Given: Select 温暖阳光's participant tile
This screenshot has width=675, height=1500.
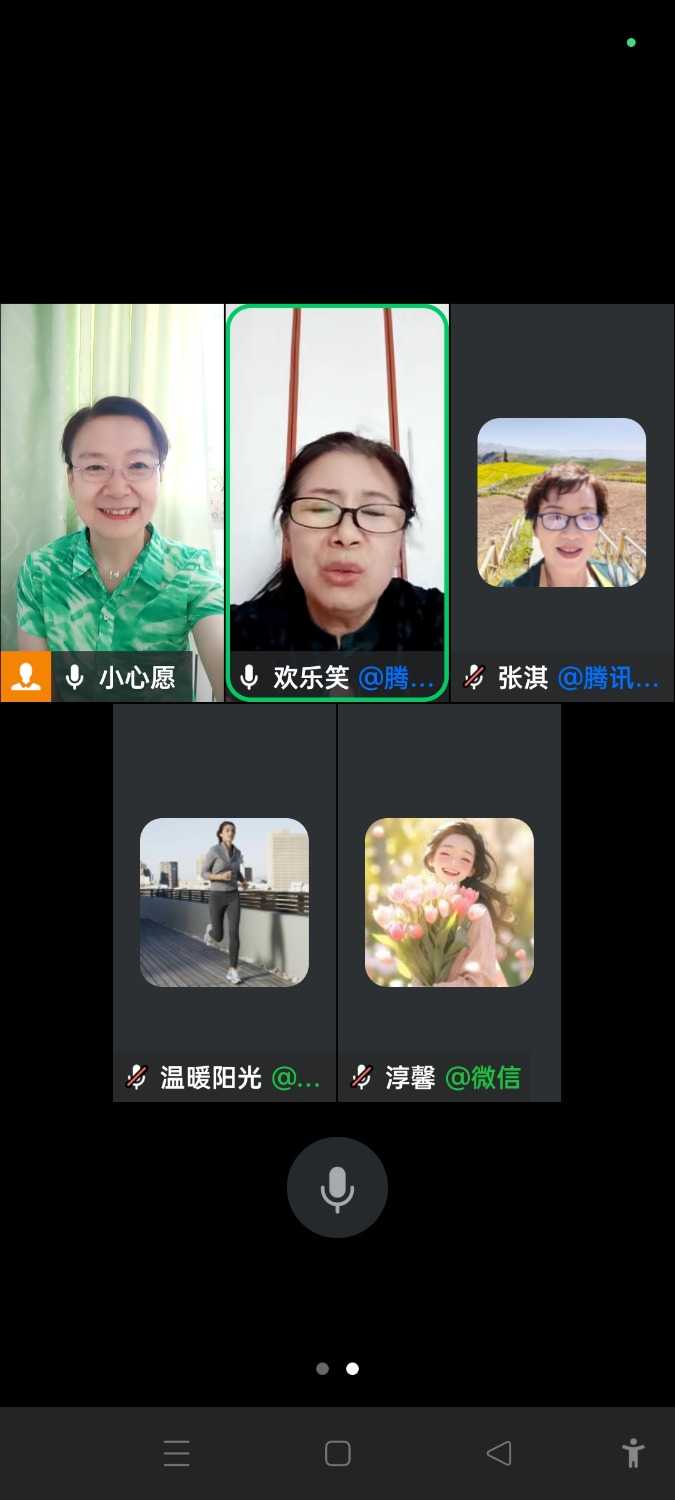Looking at the screenshot, I should tap(224, 902).
